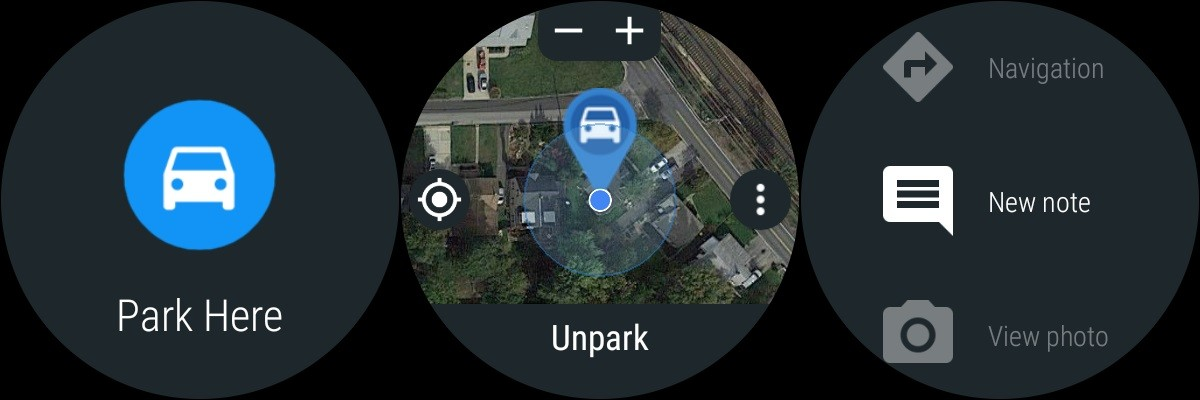Create a New note
Viewport: 1200px width, 400px height.
pos(993,202)
